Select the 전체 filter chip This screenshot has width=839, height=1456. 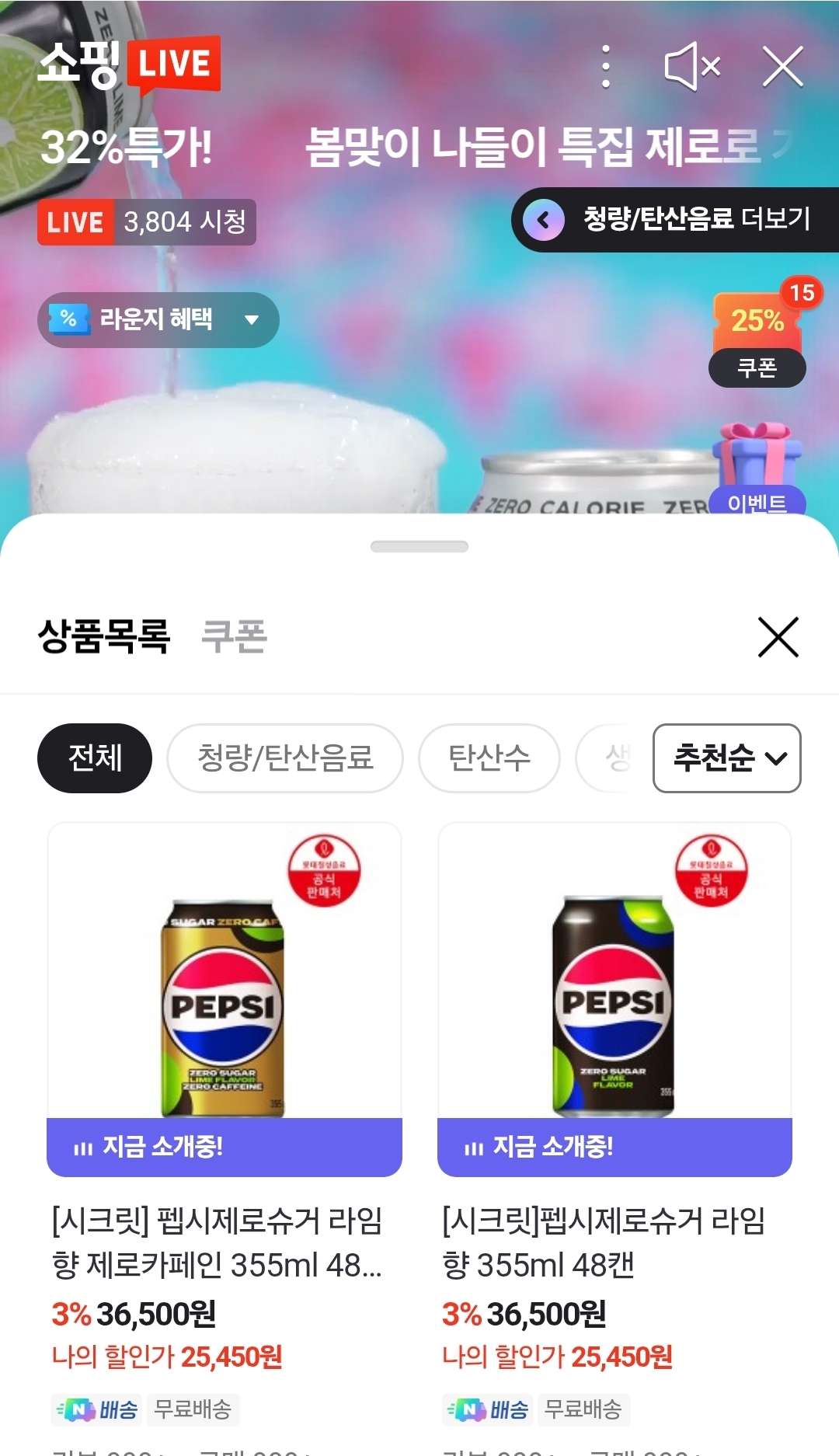(95, 758)
